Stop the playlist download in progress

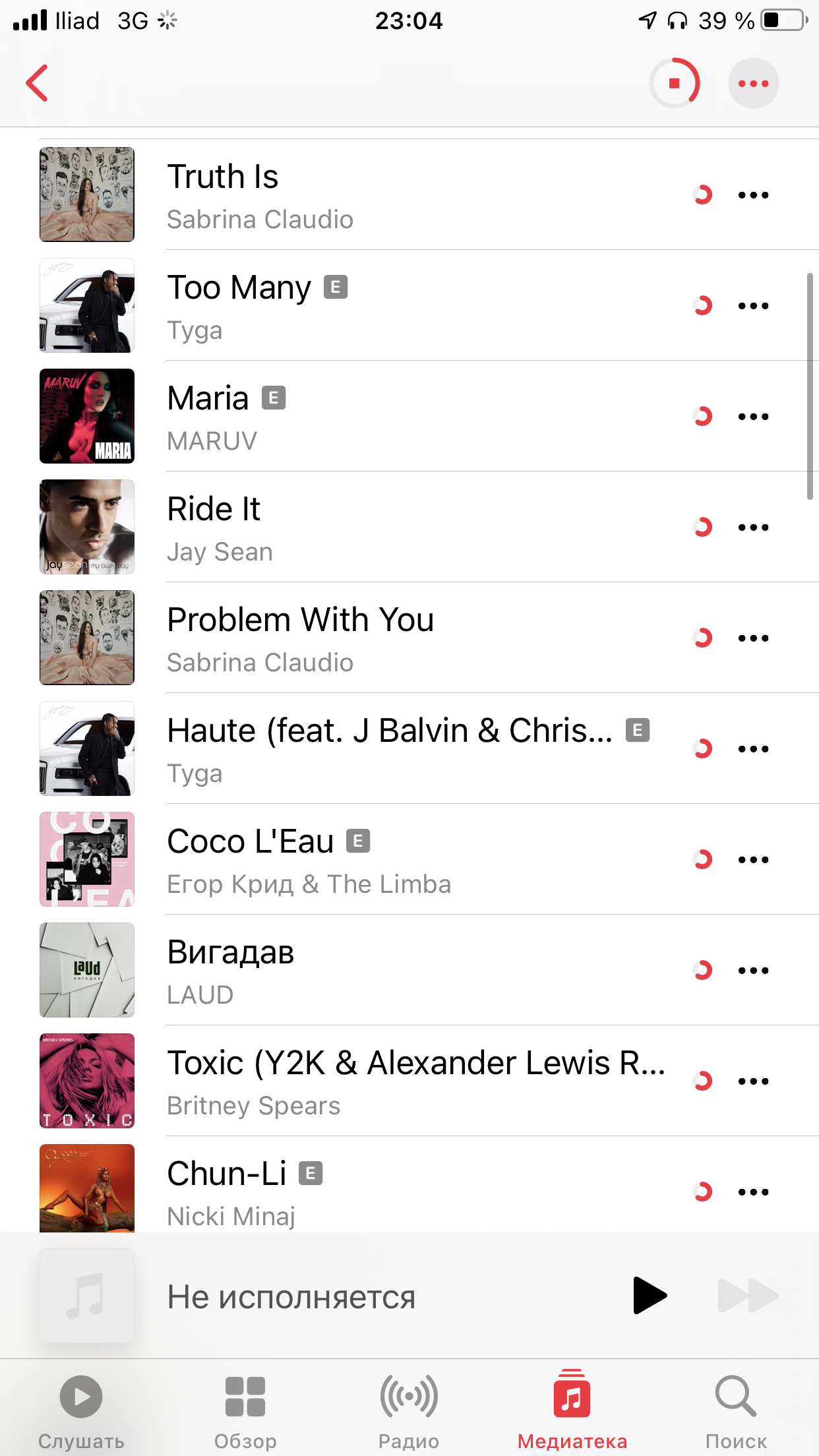[x=674, y=83]
